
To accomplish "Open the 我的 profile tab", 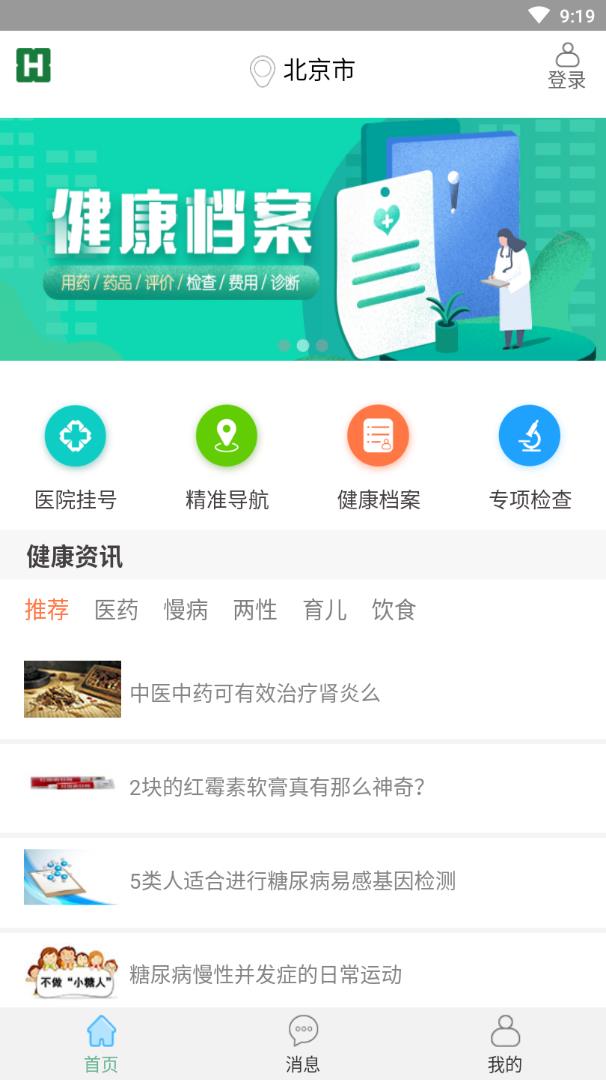I will [x=505, y=1044].
